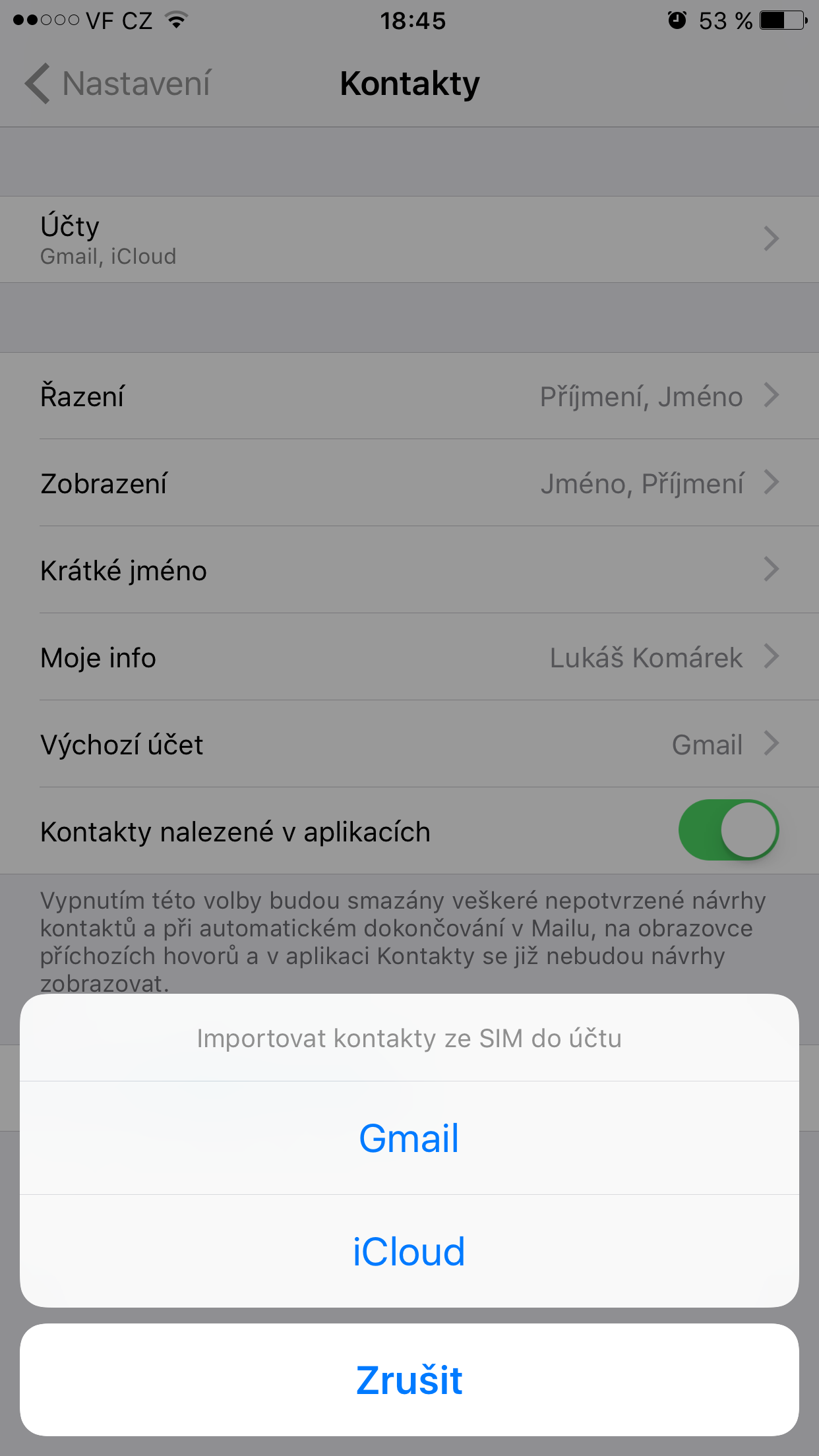Choose iCloud for the SIM import

pyautogui.click(x=409, y=1252)
